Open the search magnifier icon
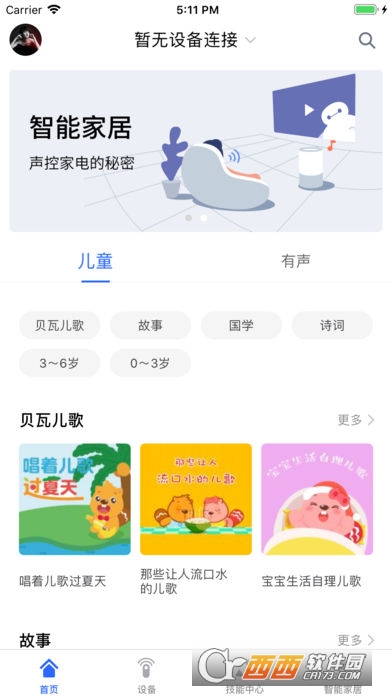This screenshot has width=392, height=696. 367,40
